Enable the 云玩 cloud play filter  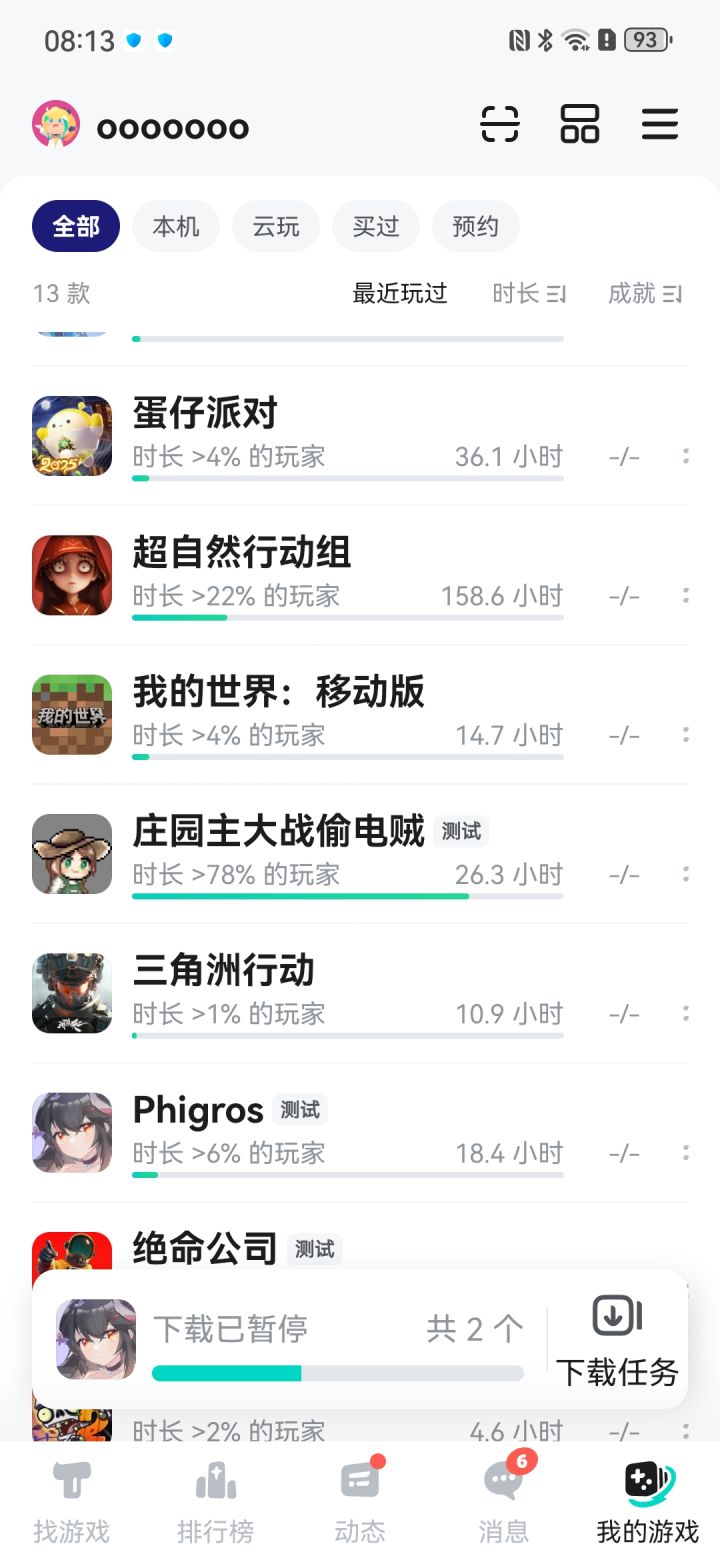pyautogui.click(x=275, y=225)
